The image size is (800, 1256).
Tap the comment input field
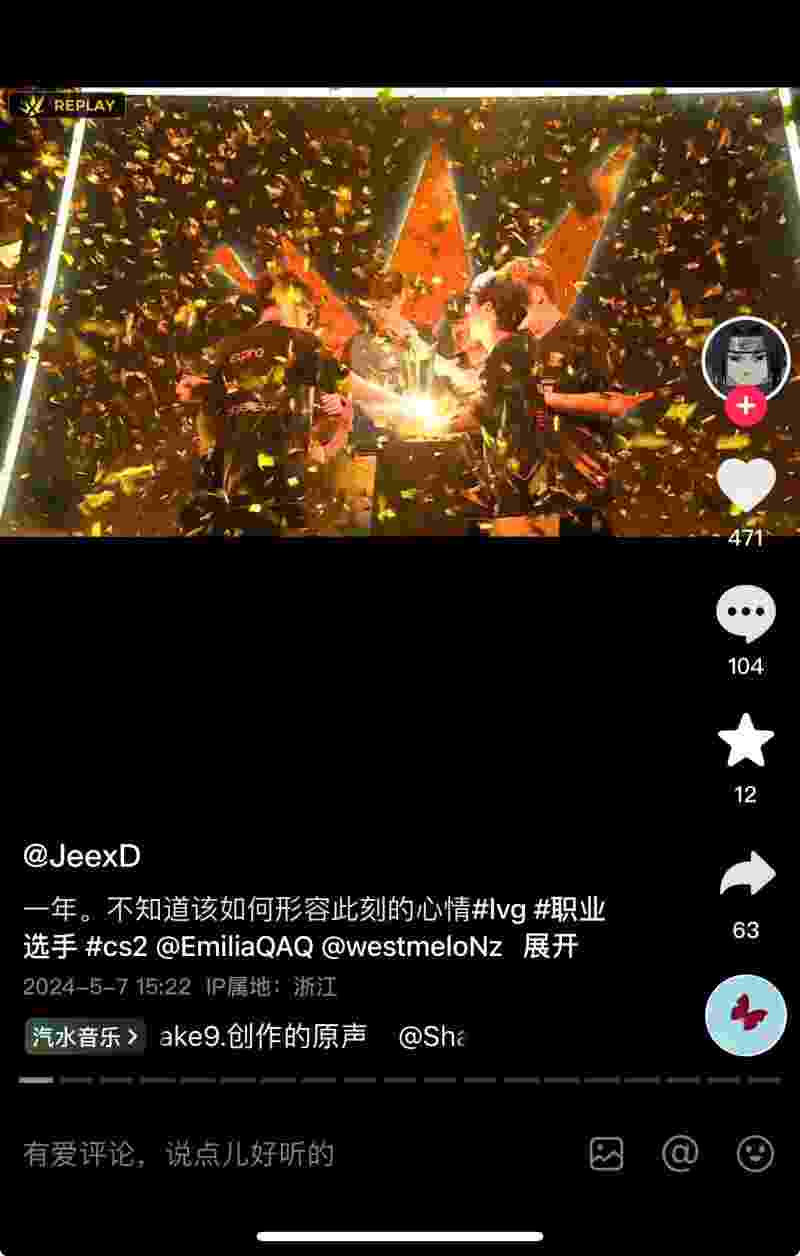tap(180, 1154)
